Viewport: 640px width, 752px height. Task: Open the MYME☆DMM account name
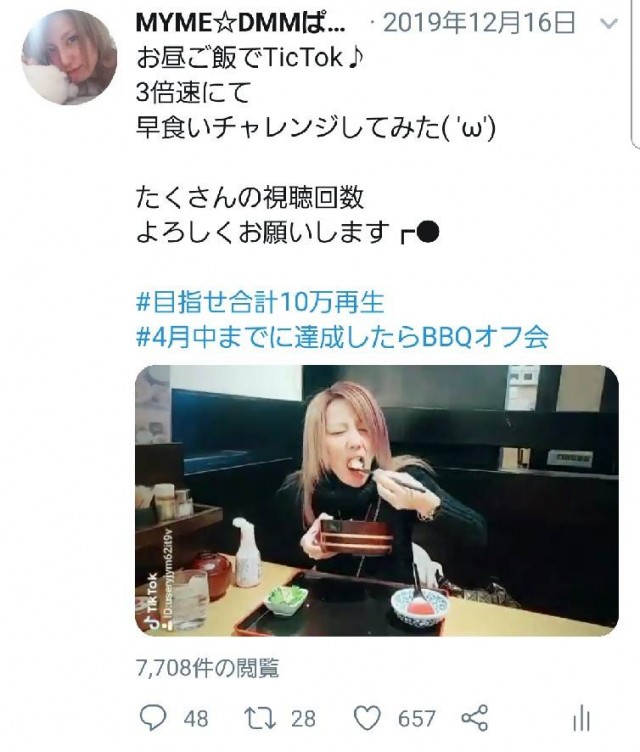tap(232, 20)
